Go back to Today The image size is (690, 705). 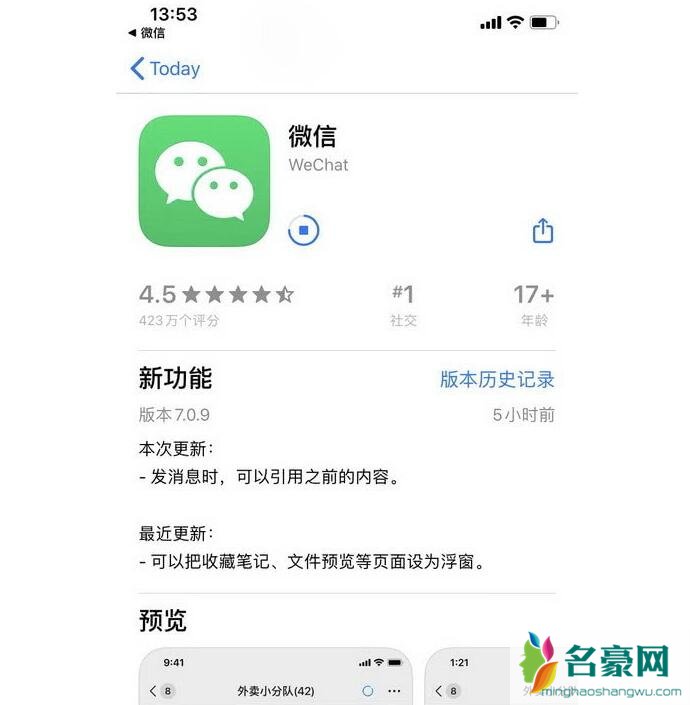click(x=165, y=69)
